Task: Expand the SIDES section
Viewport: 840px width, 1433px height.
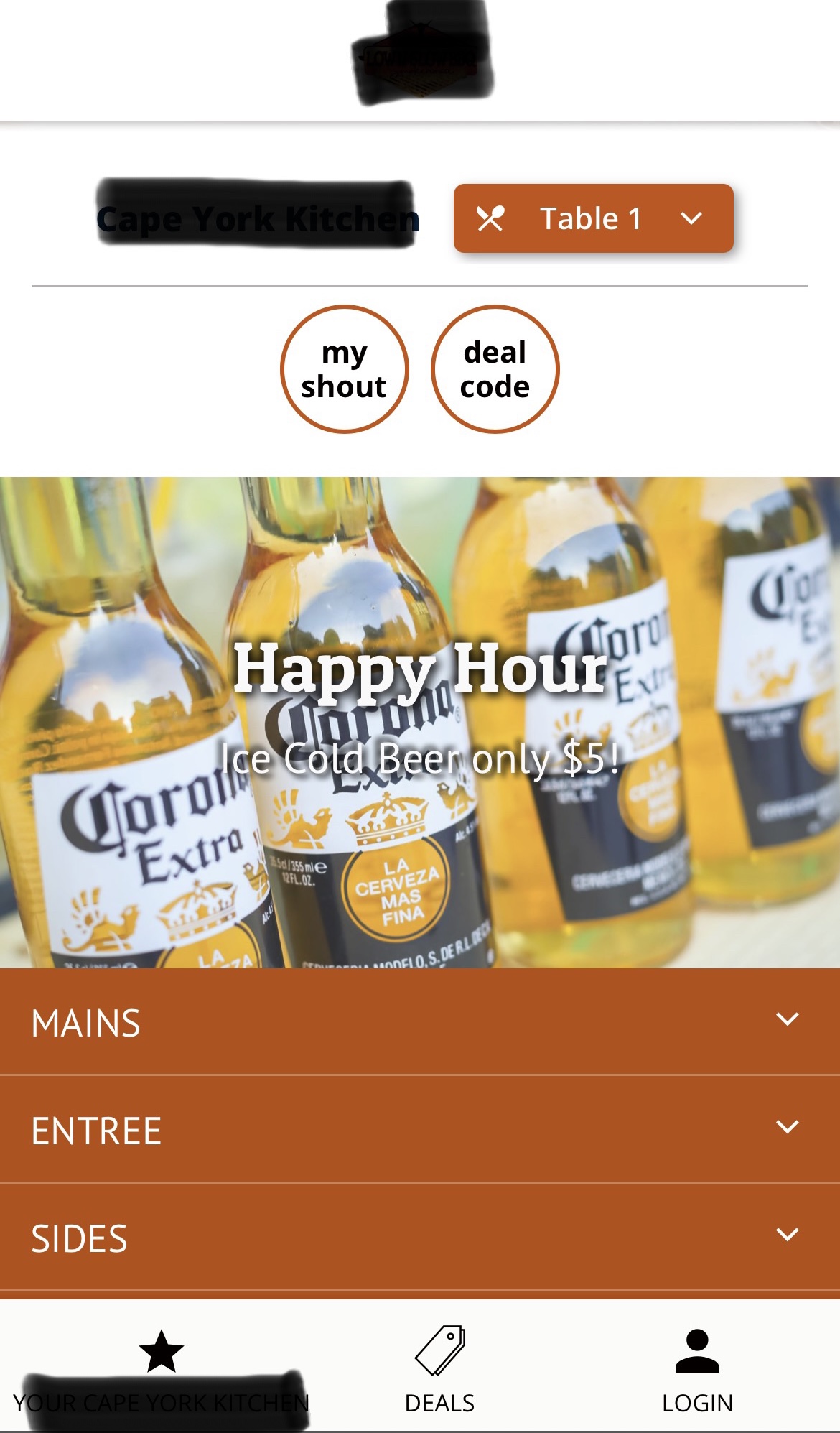Action: pos(420,1237)
